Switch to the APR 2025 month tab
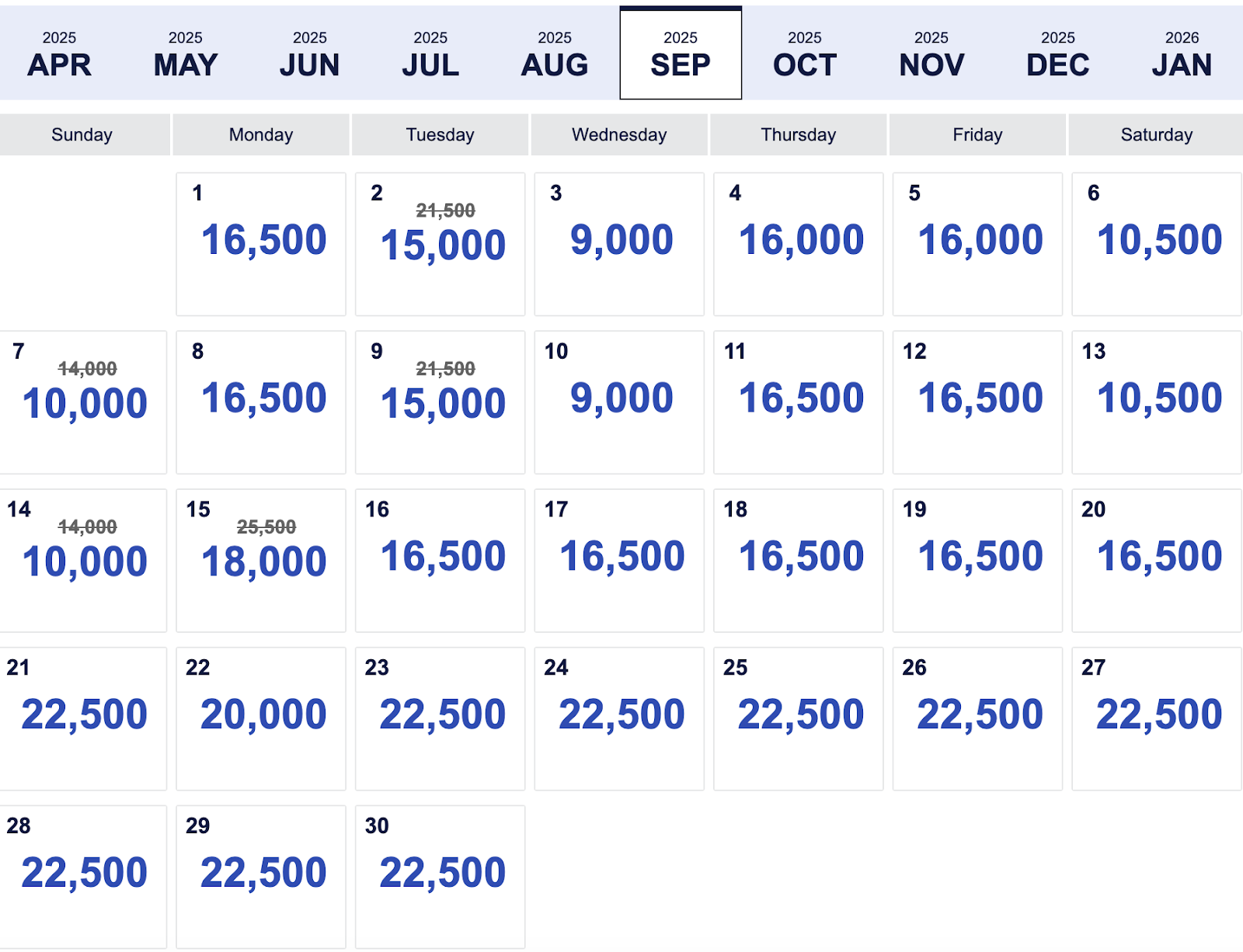 59,54
